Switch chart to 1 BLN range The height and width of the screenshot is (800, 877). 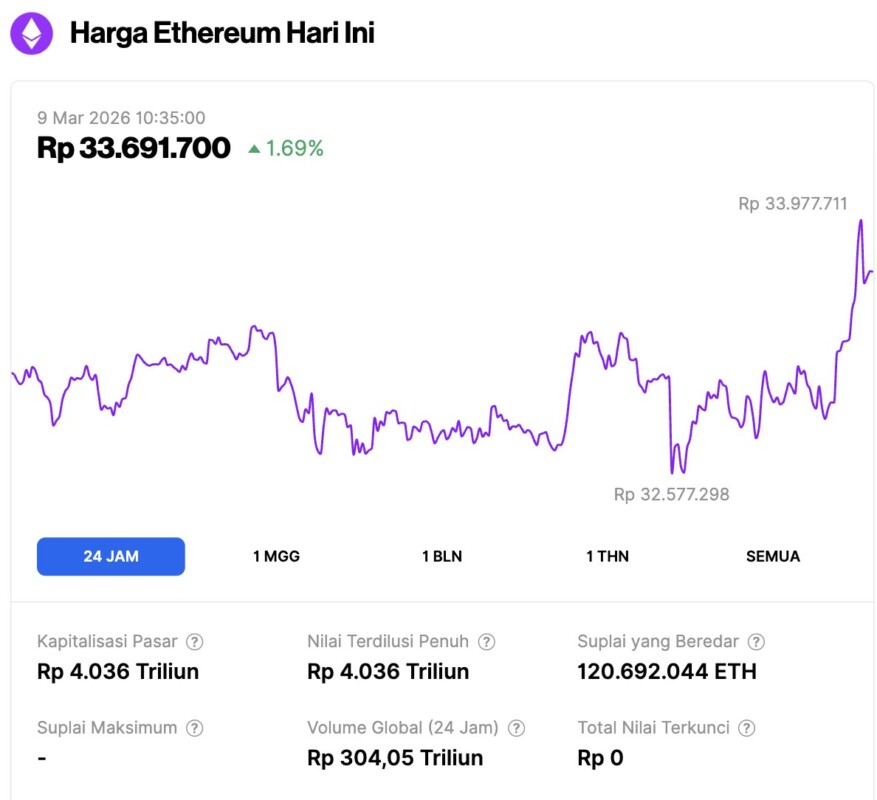point(442,556)
